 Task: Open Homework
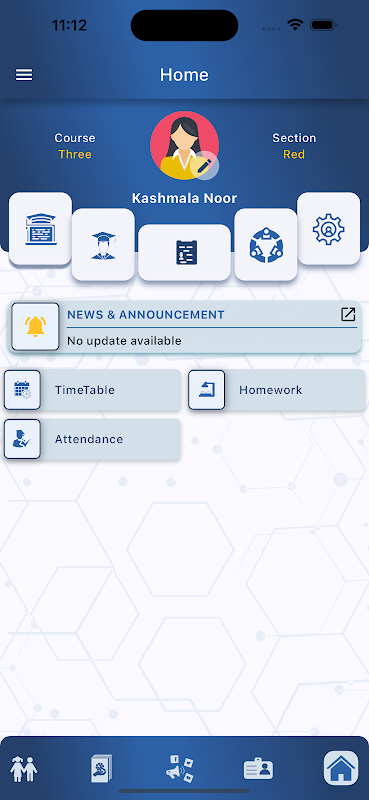277,390
